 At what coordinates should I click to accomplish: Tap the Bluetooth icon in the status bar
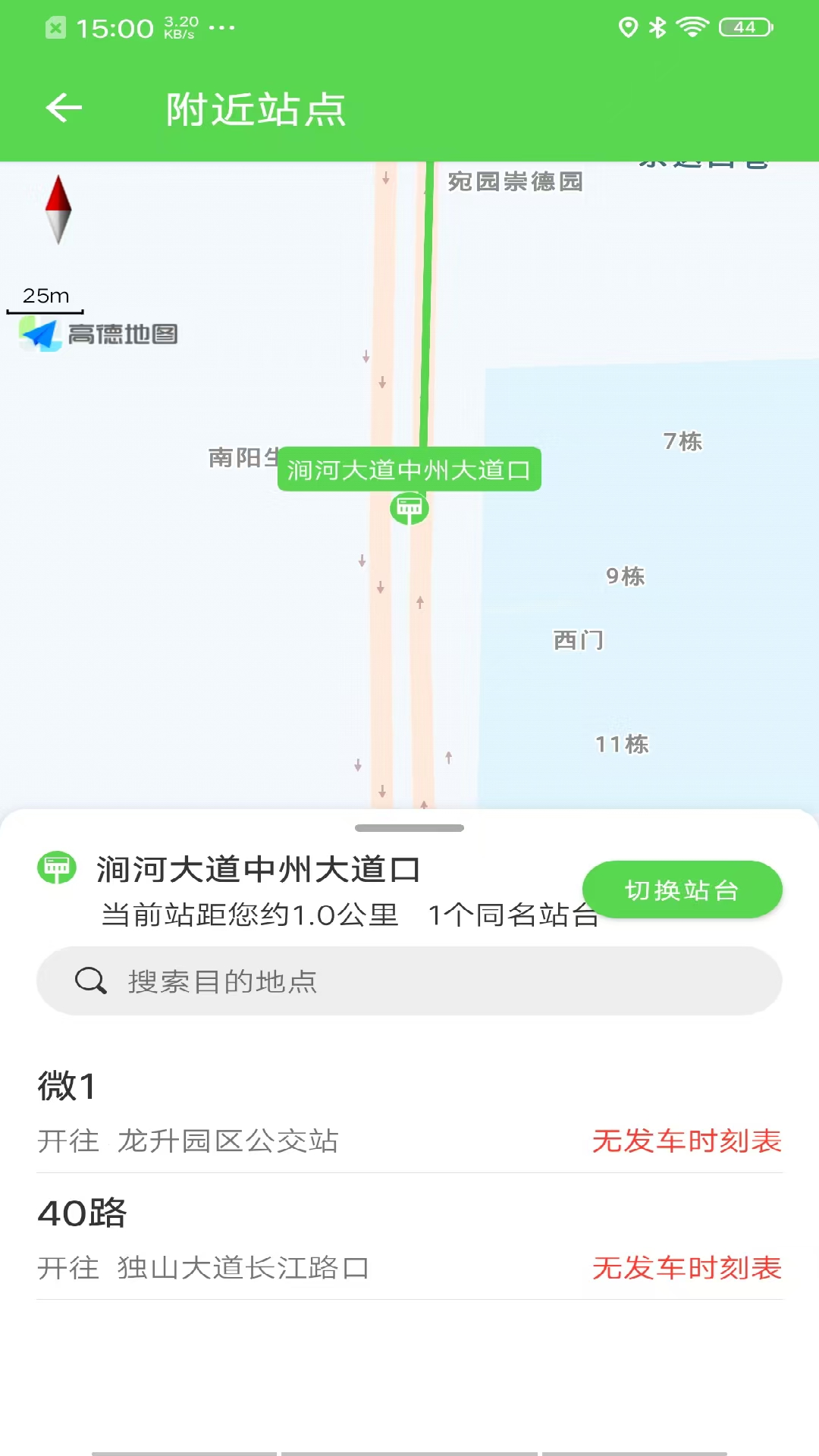[x=657, y=26]
